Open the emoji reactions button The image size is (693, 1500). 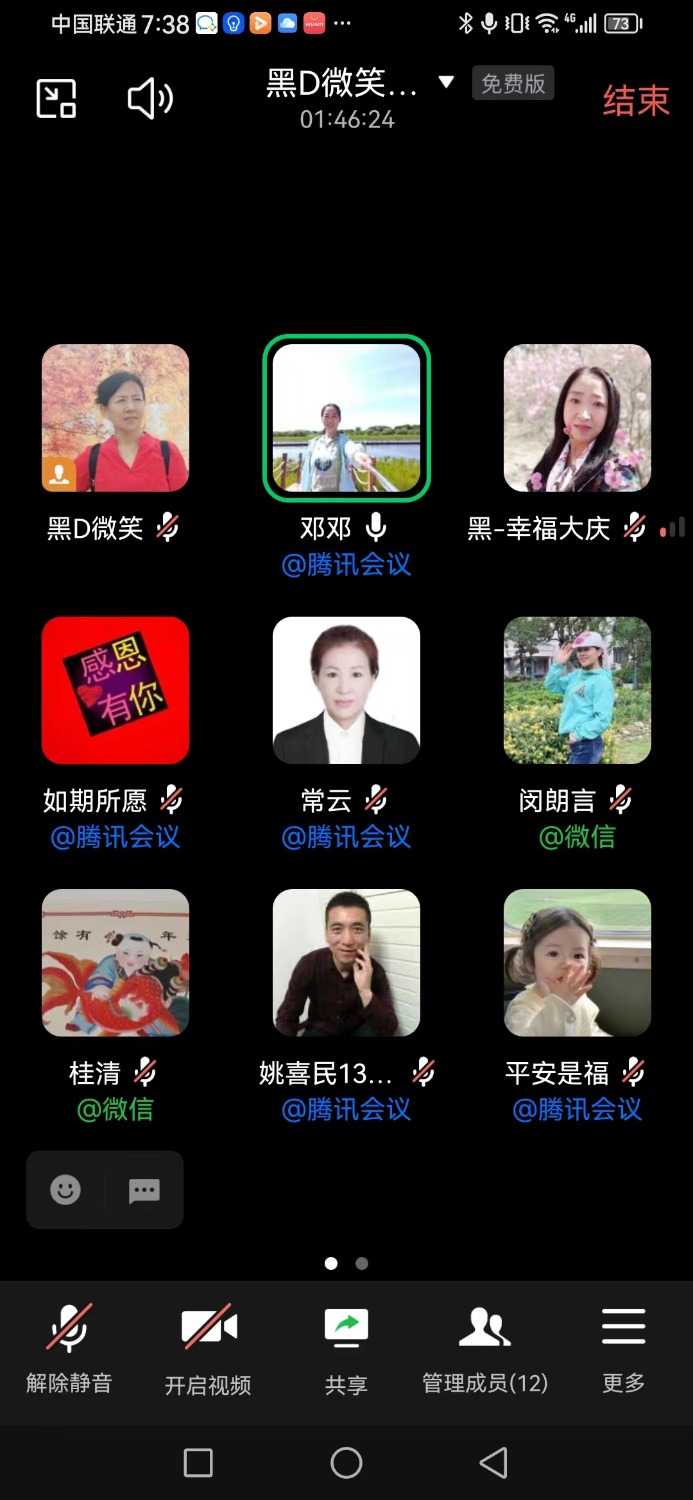pyautogui.click(x=66, y=1189)
